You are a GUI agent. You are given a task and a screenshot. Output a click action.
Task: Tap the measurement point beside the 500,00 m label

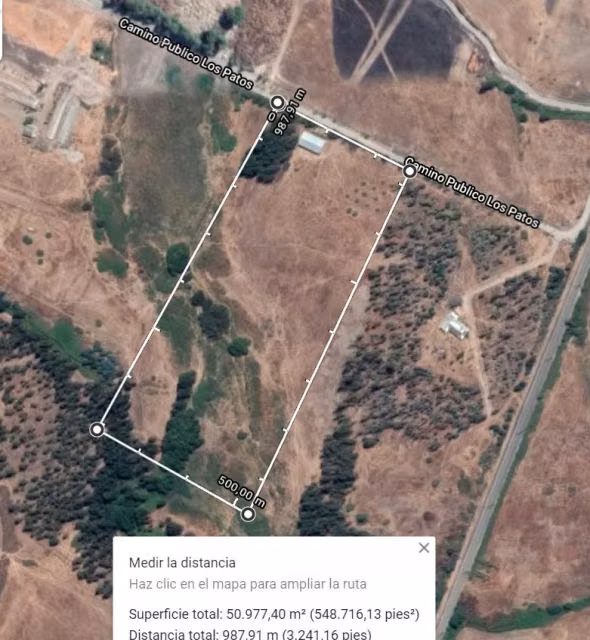[x=247, y=514]
